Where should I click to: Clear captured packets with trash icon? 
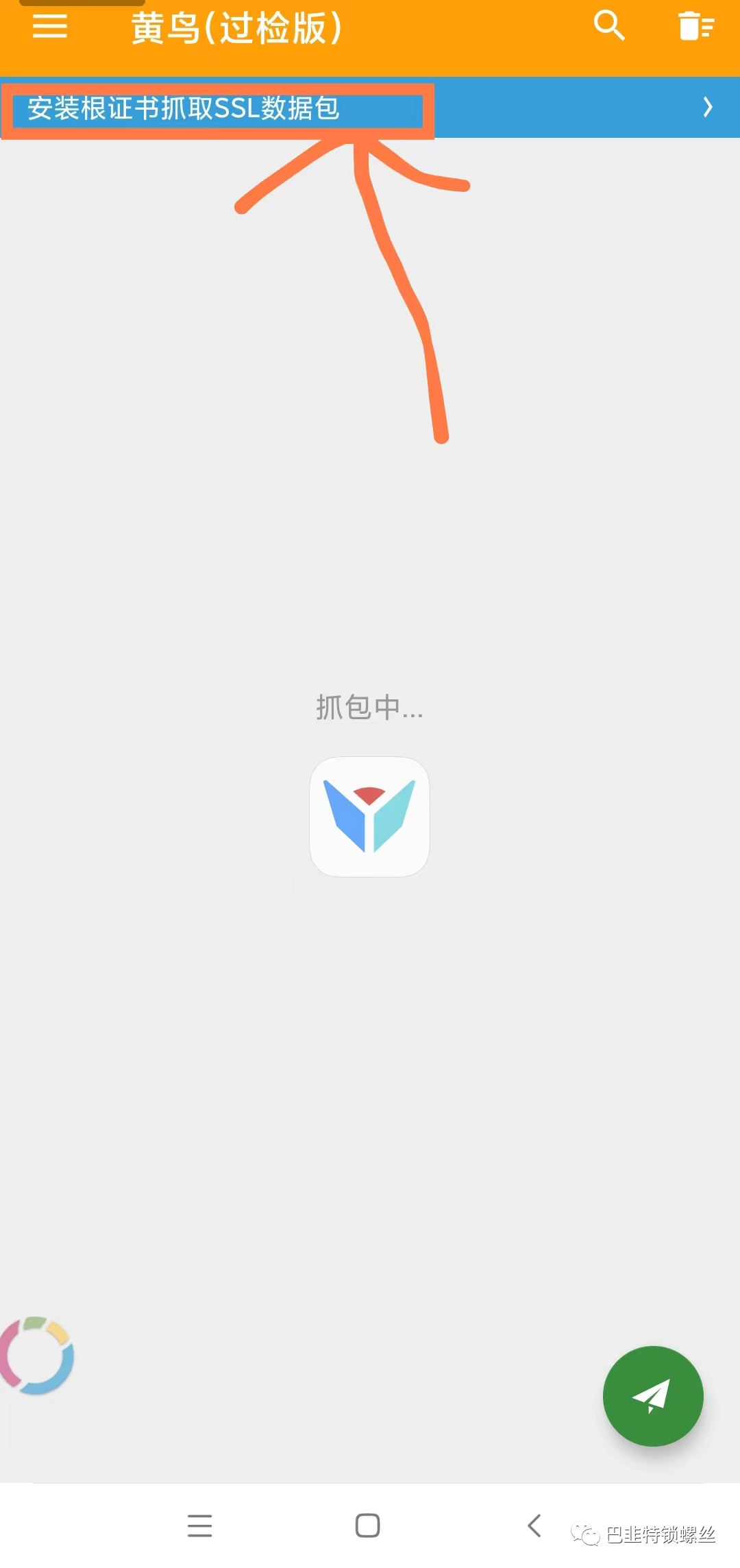(696, 27)
